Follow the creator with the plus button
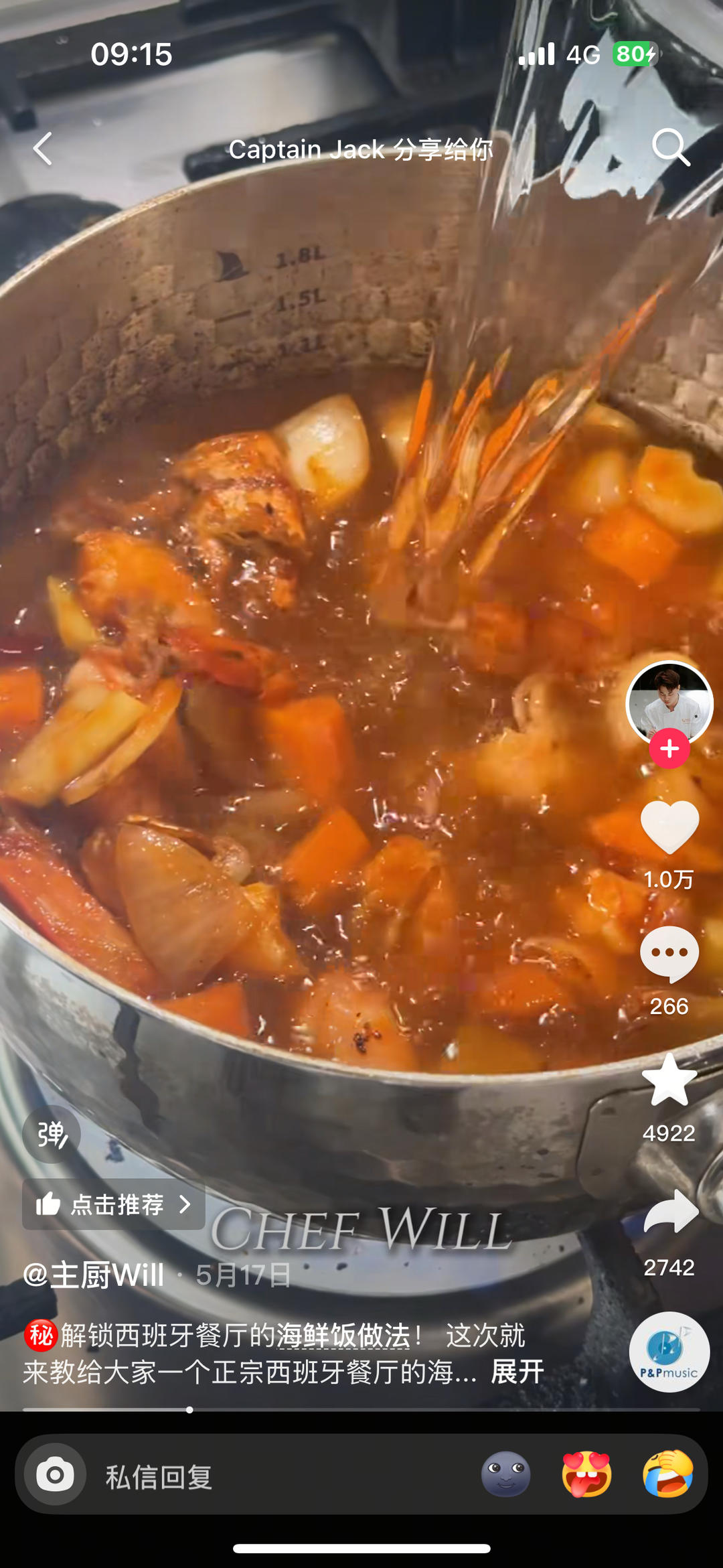This screenshot has height=1568, width=723. 669,749
